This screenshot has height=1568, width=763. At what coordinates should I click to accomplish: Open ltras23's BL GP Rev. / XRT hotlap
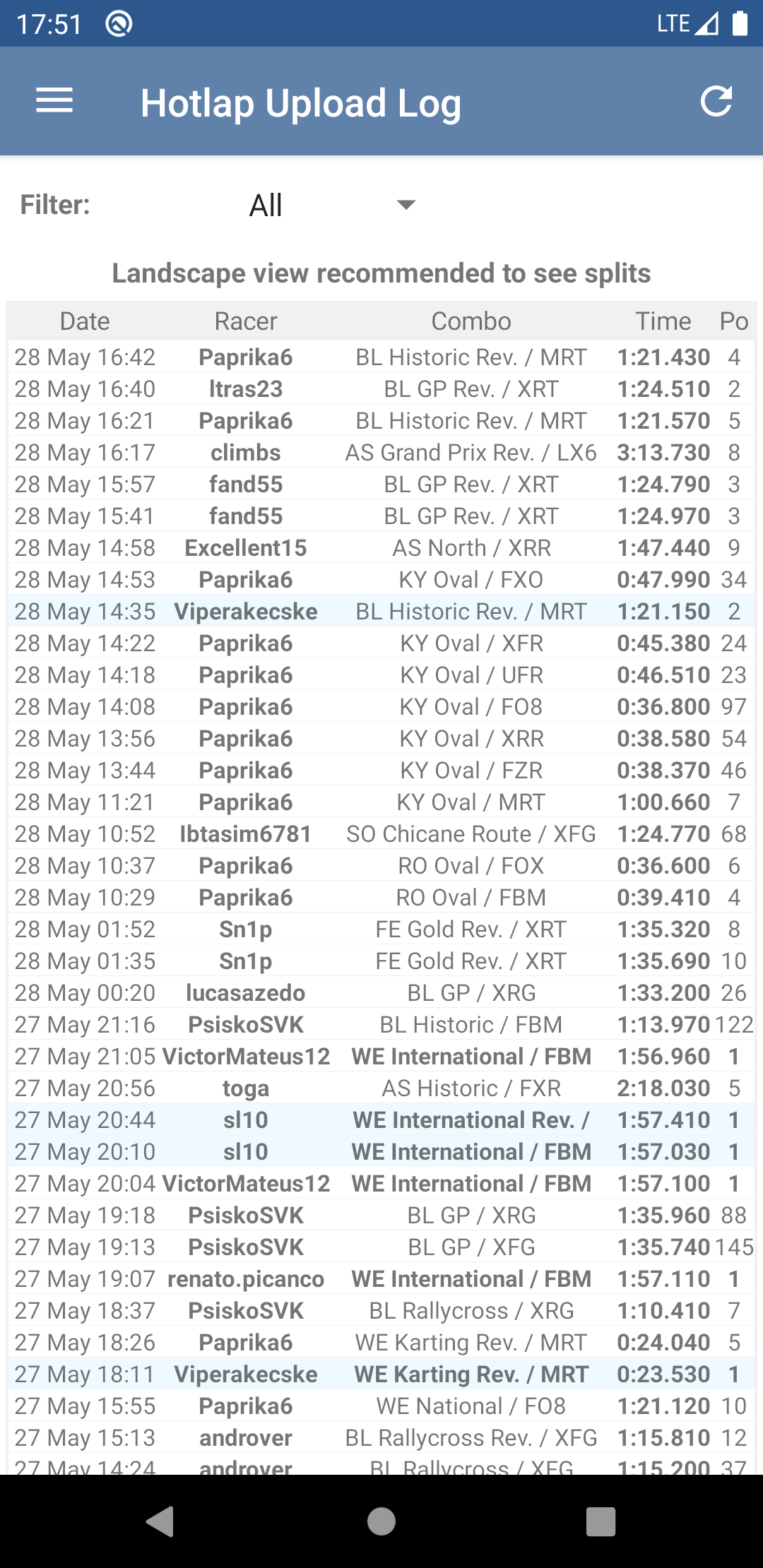pyautogui.click(x=381, y=389)
